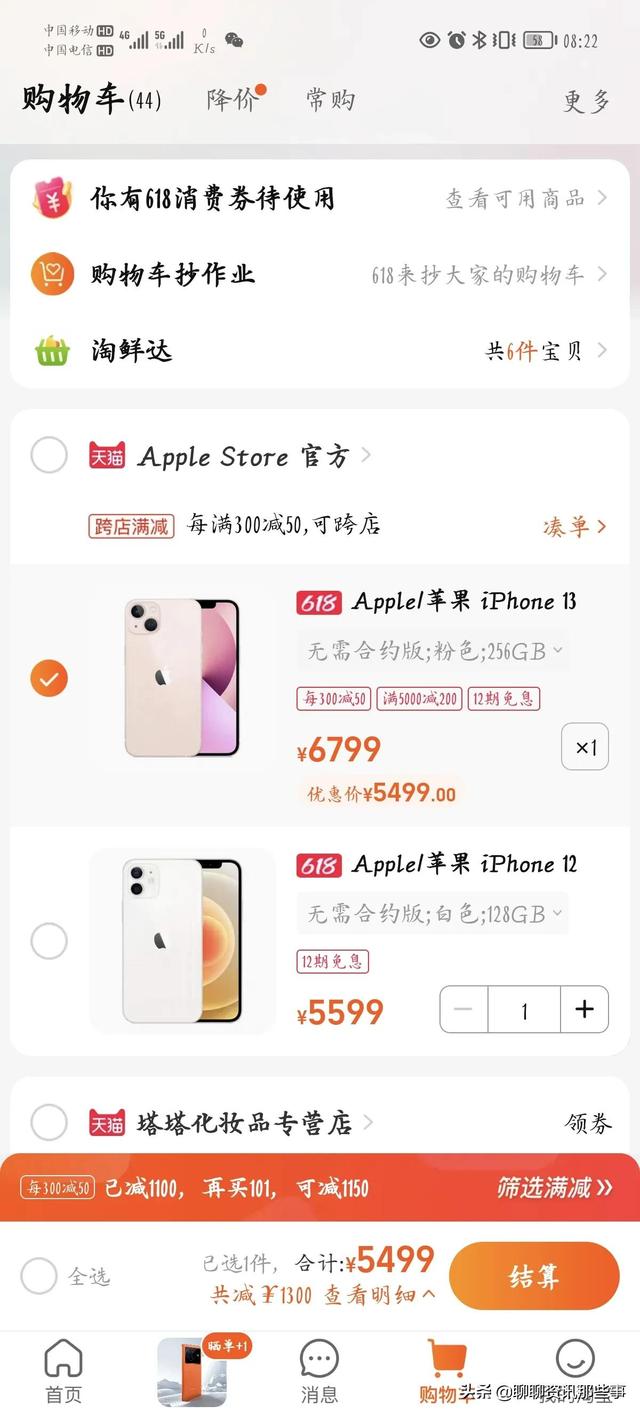640x1414 pixels.
Task: Open the 购物车抄作业 row
Action: [x=320, y=274]
